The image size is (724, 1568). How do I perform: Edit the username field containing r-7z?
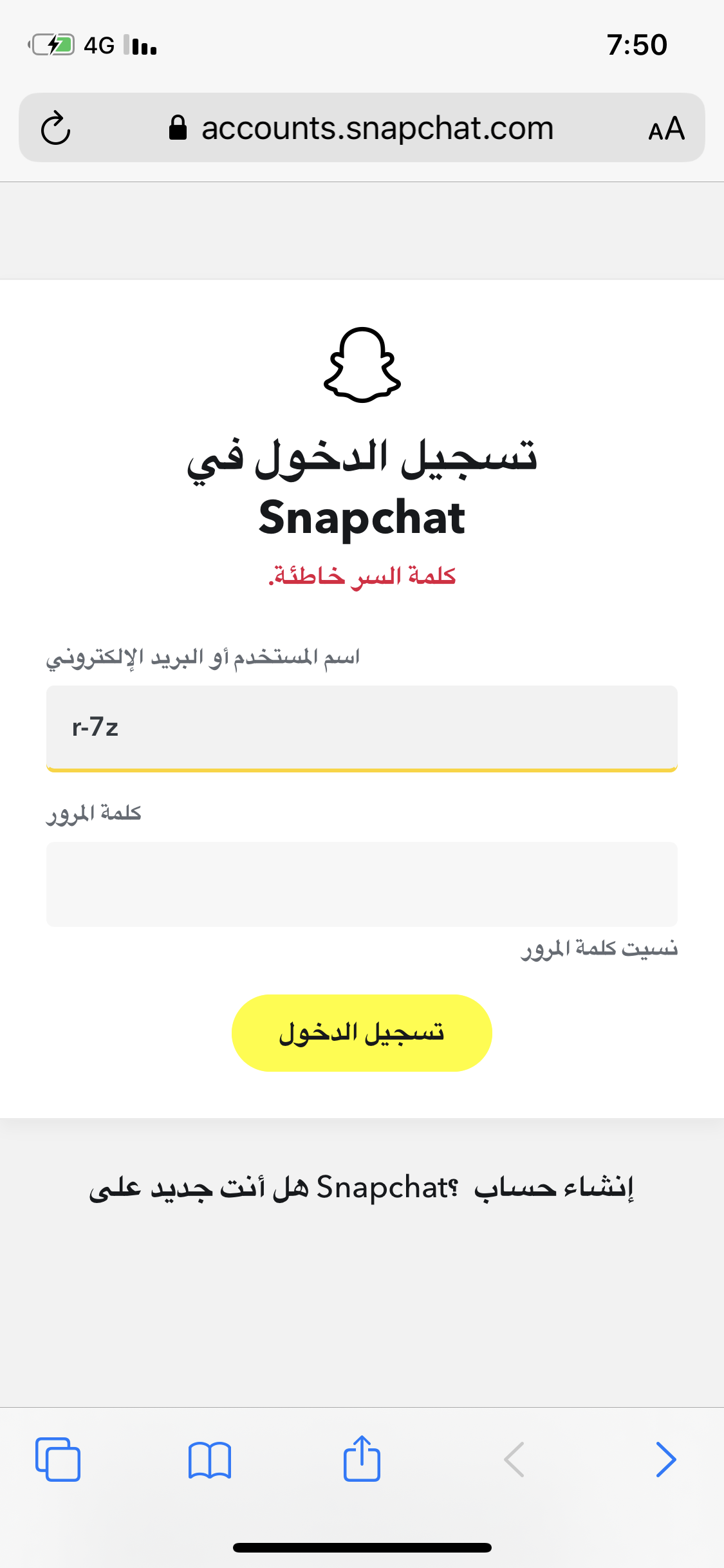(362, 728)
